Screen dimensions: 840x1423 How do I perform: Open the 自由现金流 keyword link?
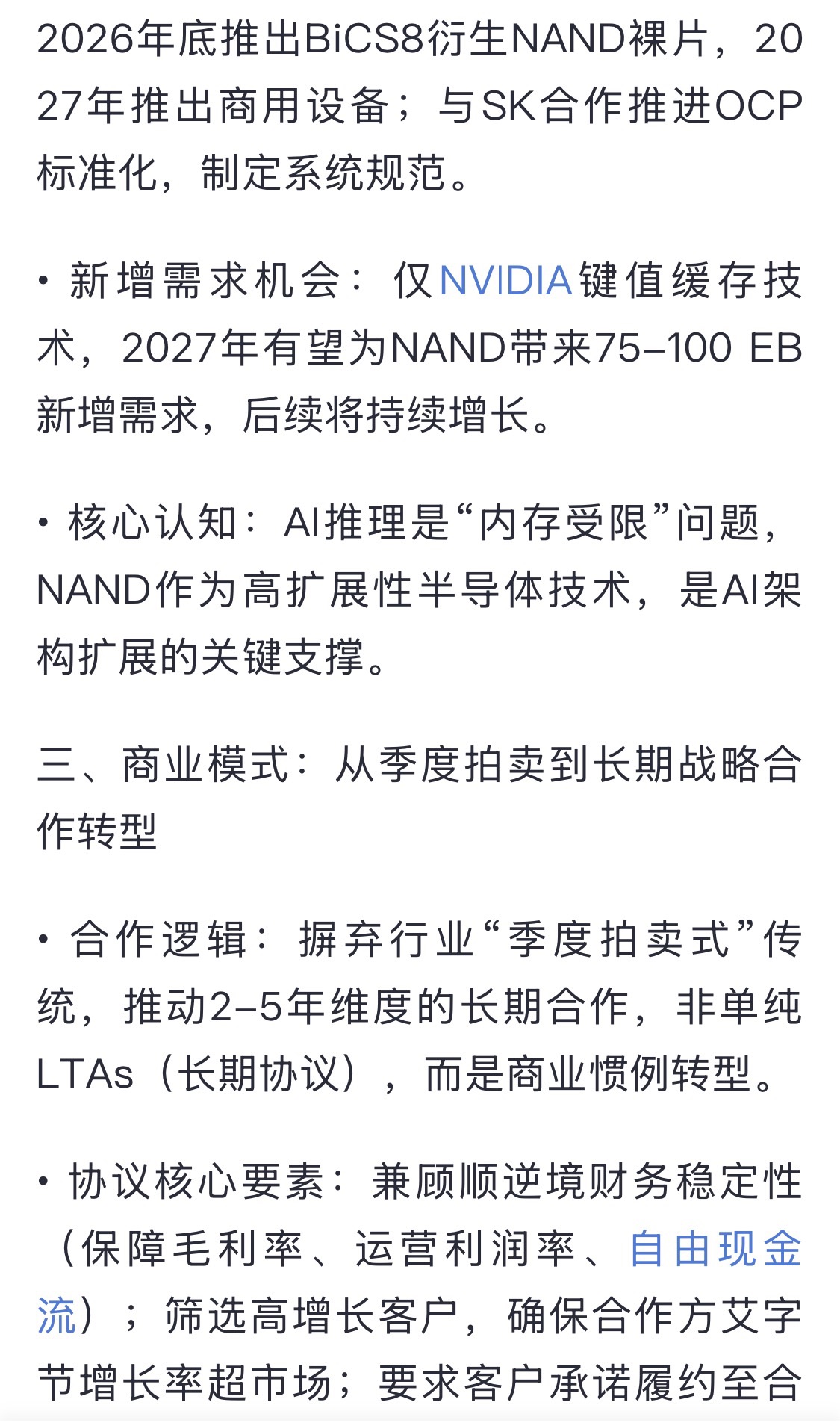tap(715, 1250)
